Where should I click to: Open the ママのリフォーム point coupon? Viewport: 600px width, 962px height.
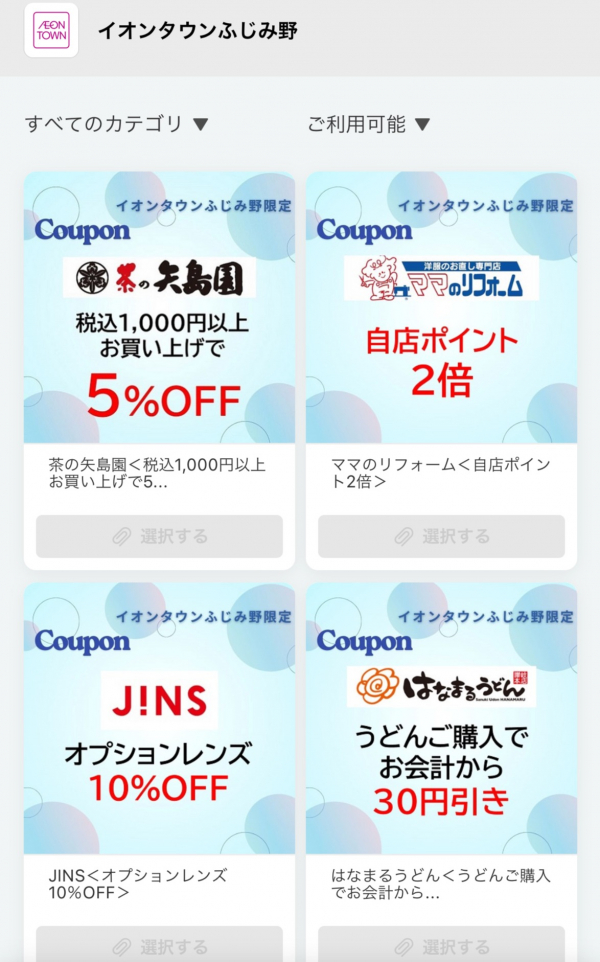tap(441, 308)
